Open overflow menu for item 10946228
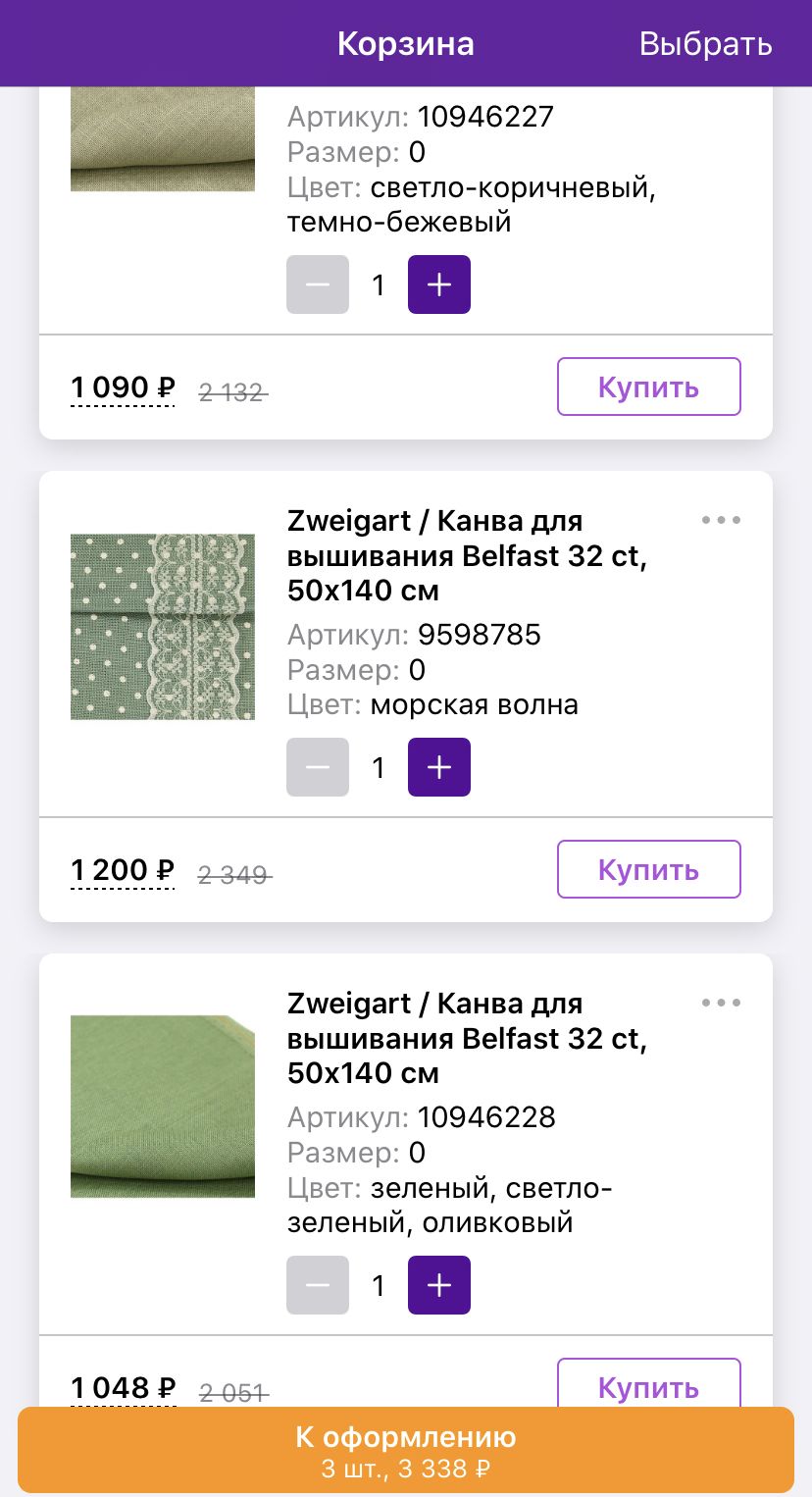 721,1003
